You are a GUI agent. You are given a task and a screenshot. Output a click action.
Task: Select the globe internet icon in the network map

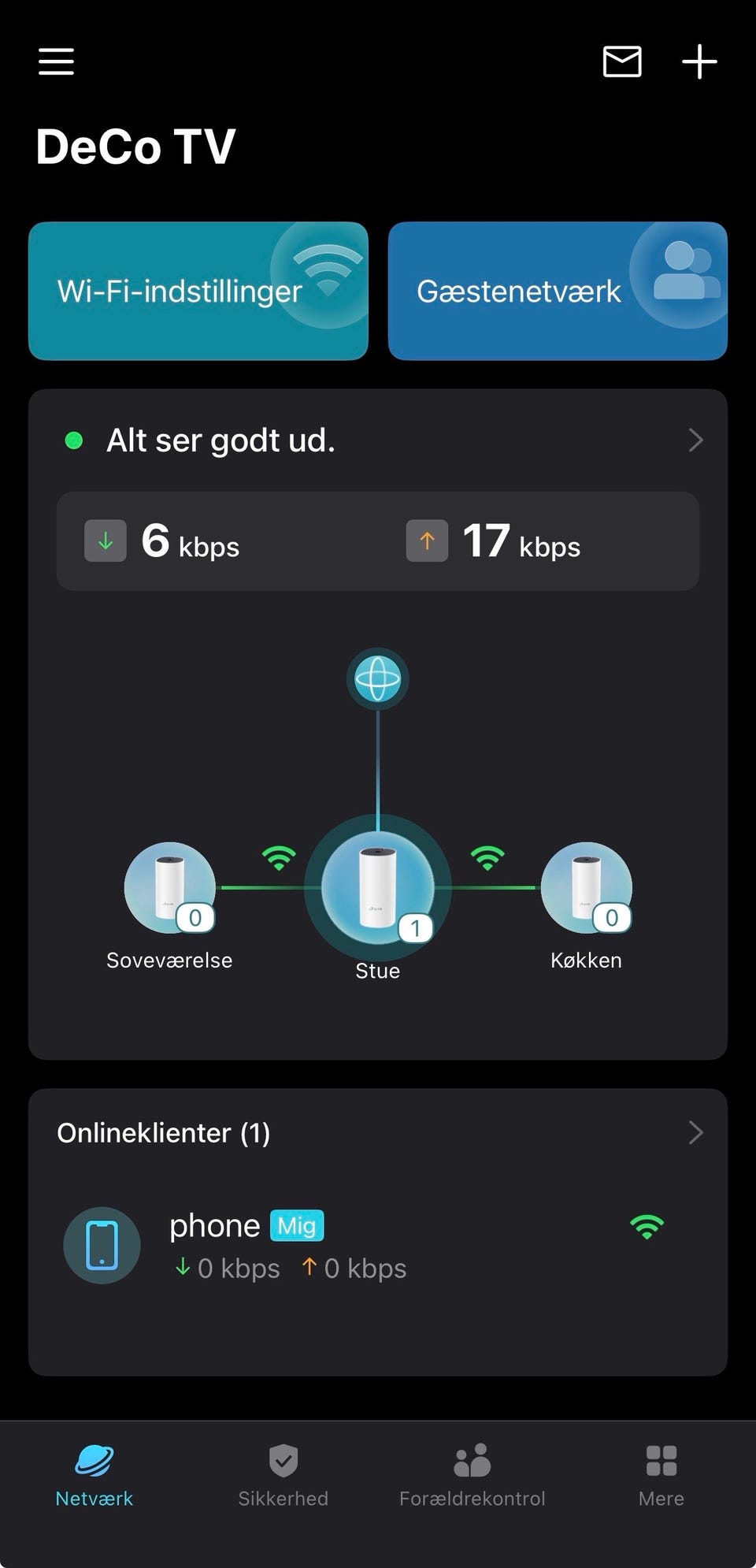pyautogui.click(x=378, y=678)
